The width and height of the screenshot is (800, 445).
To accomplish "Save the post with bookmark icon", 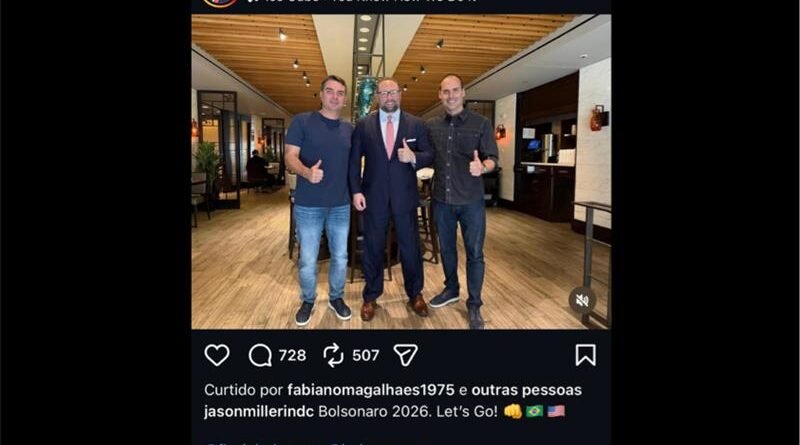I will (585, 355).
